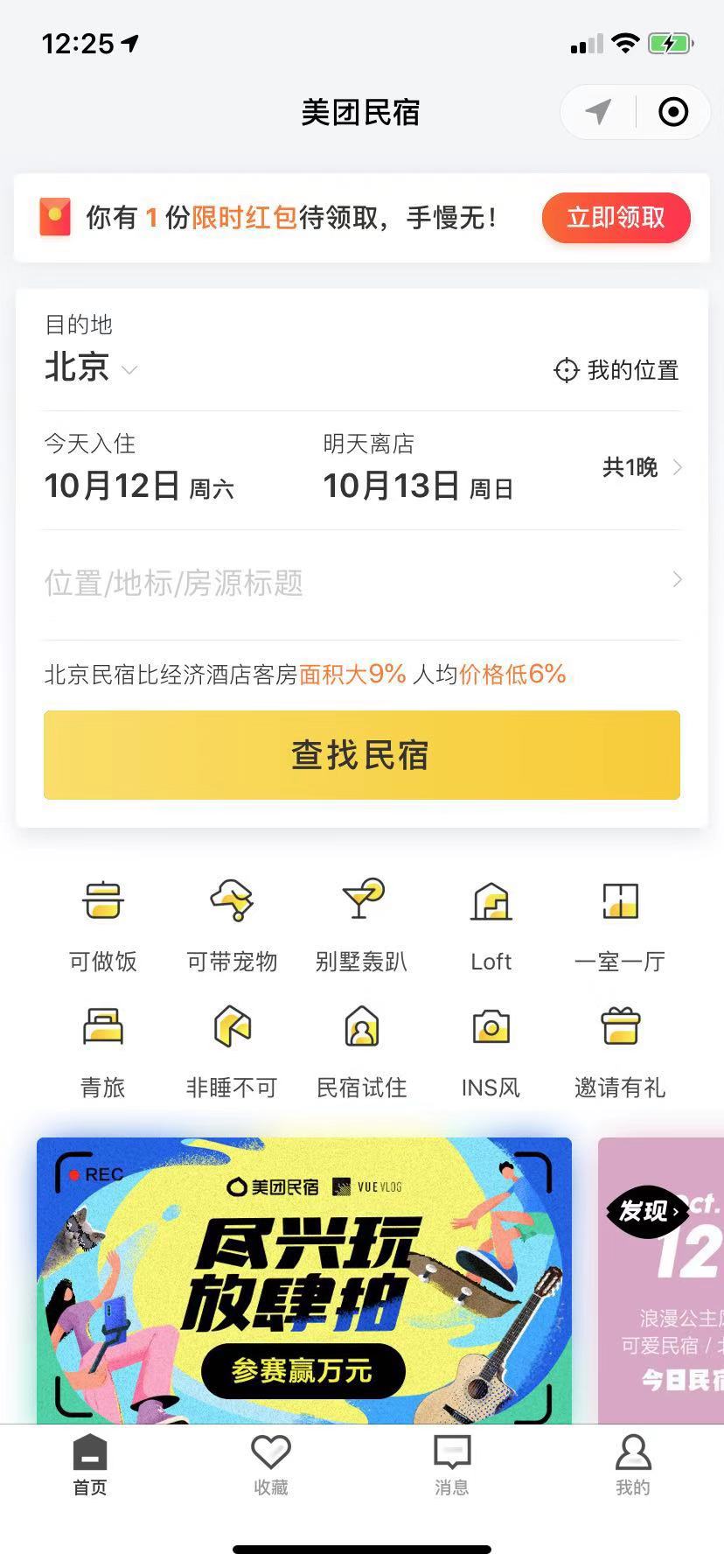Claim the red packet with 立即领取
724x1568 pixels.
[x=616, y=218]
